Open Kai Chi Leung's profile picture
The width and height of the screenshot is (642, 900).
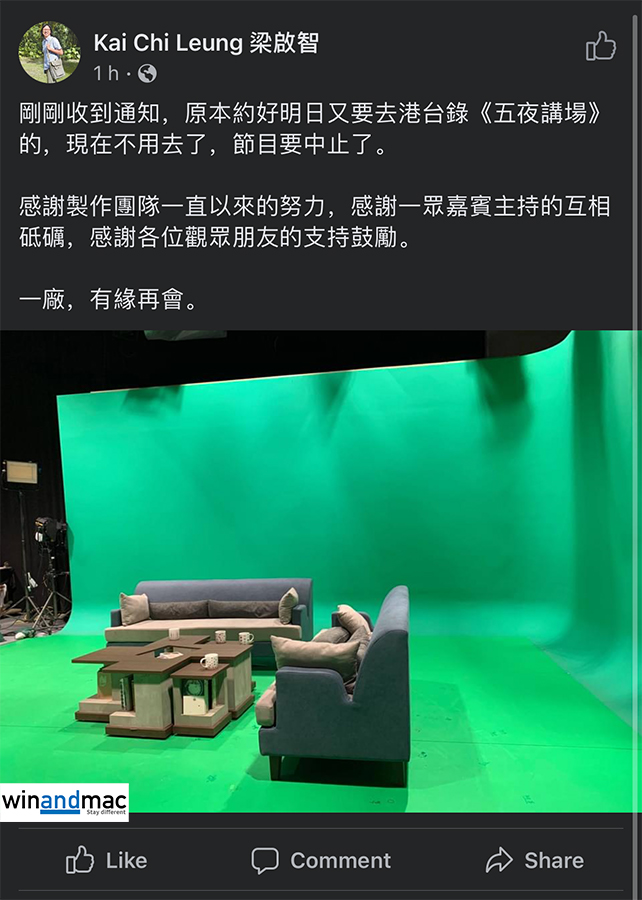(x=49, y=52)
